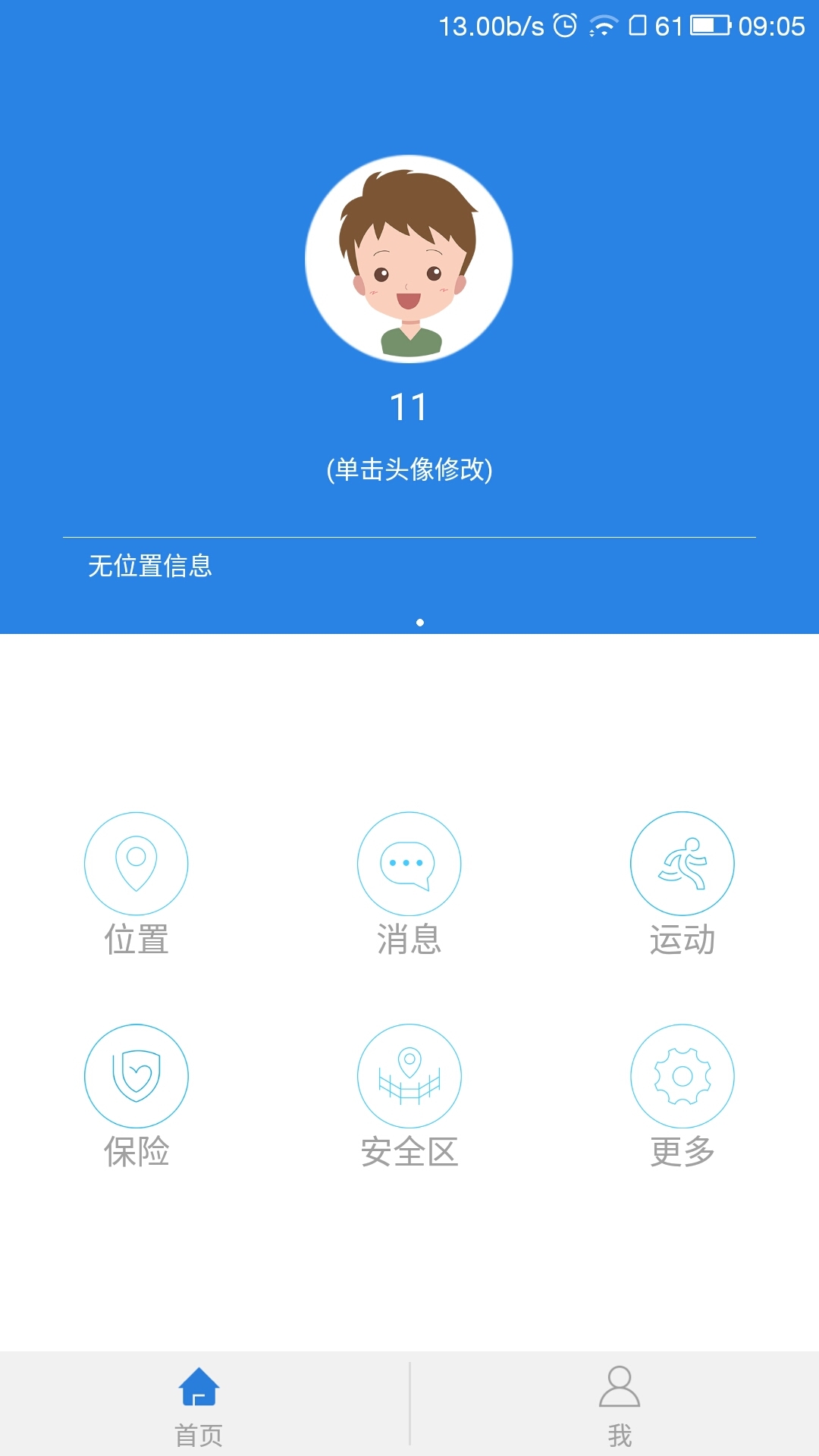Tap the page indicator dot
819x1456 pixels.
[419, 623]
